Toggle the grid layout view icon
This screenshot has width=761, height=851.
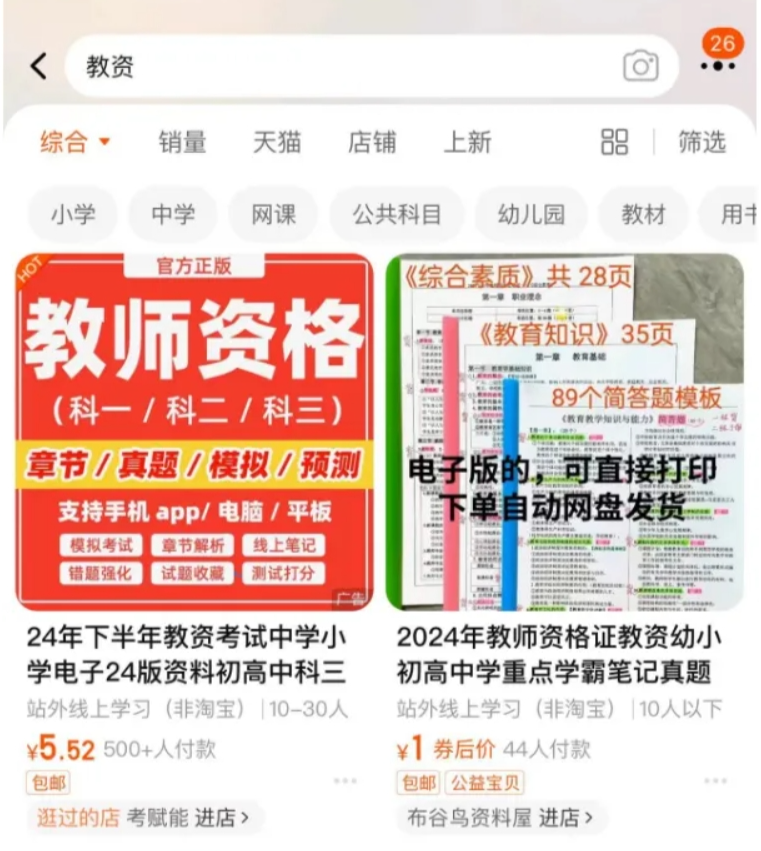tap(615, 142)
